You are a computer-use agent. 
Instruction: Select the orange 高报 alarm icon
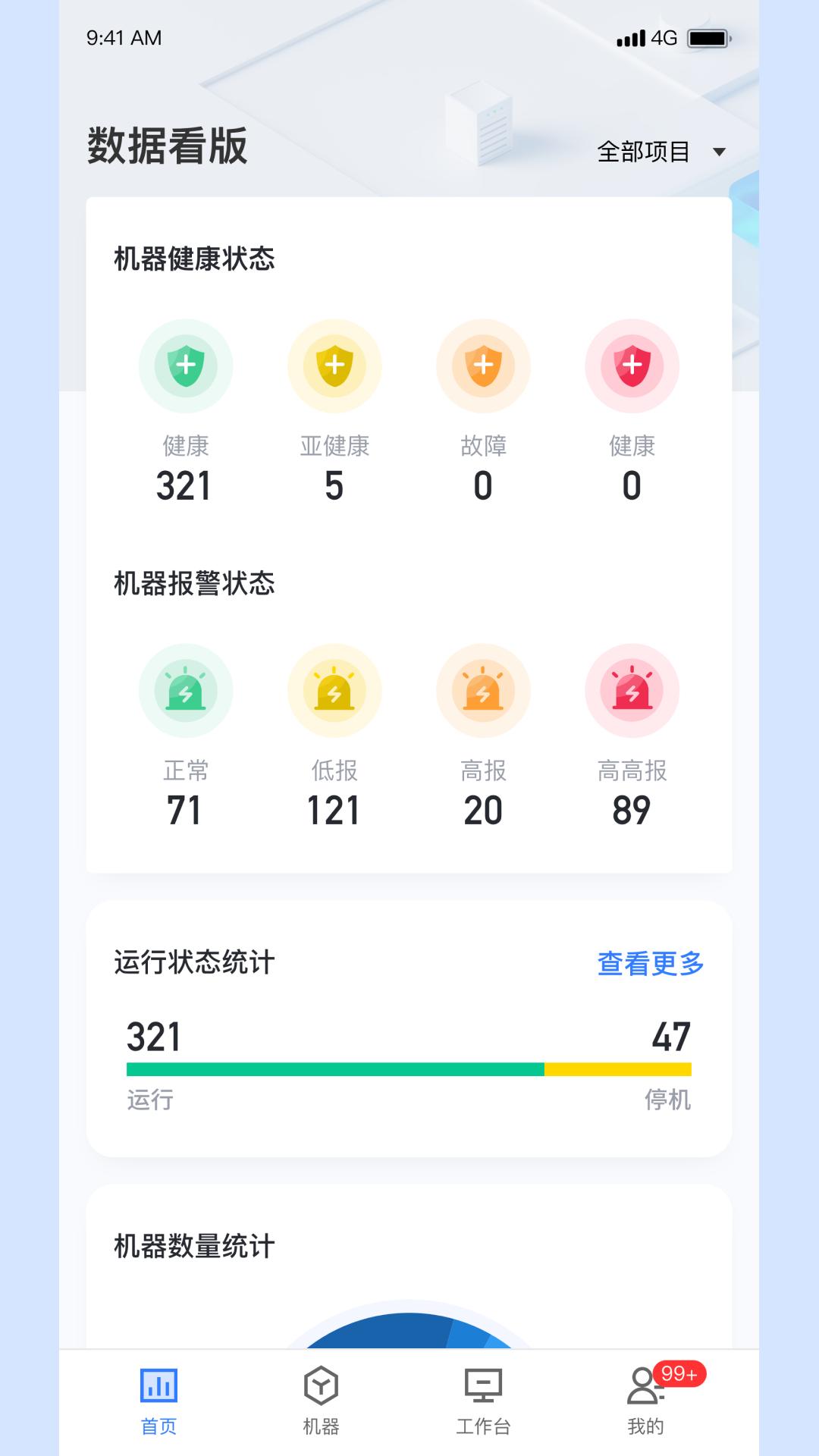coord(483,692)
